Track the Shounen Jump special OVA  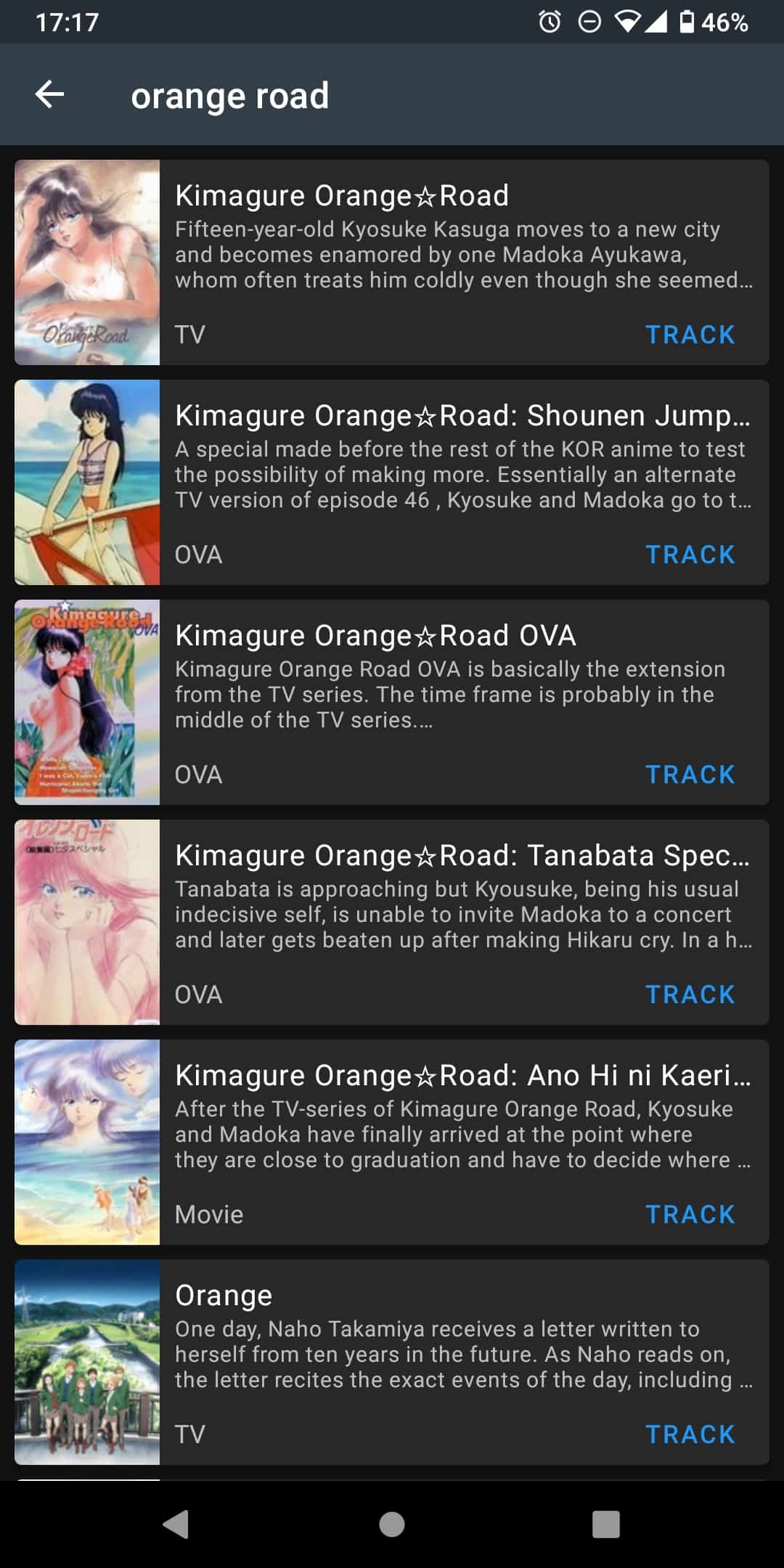click(x=690, y=555)
